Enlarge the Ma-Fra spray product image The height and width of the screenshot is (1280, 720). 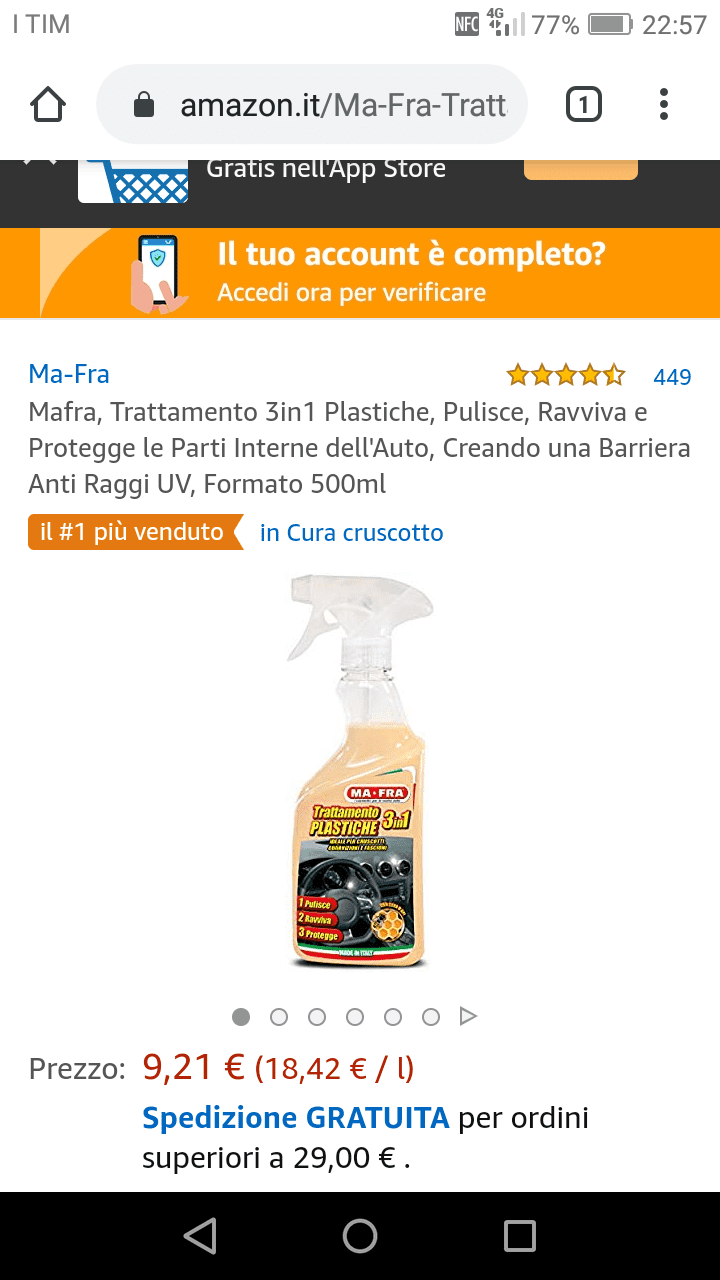[360, 772]
